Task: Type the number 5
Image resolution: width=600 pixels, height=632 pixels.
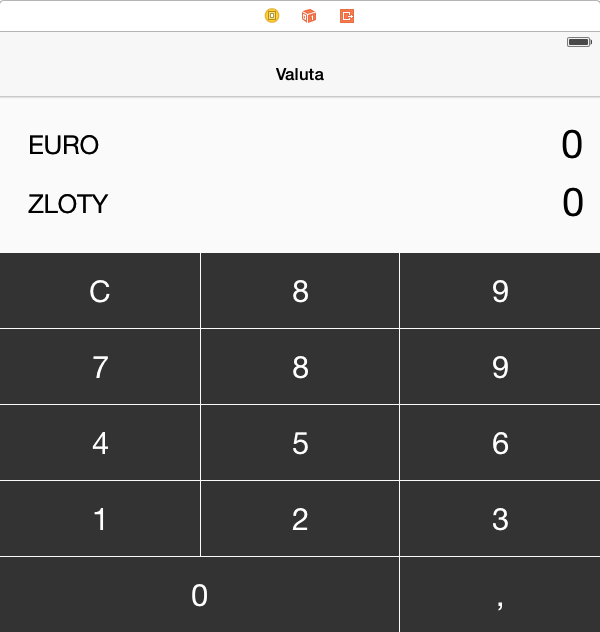Action: (x=300, y=443)
